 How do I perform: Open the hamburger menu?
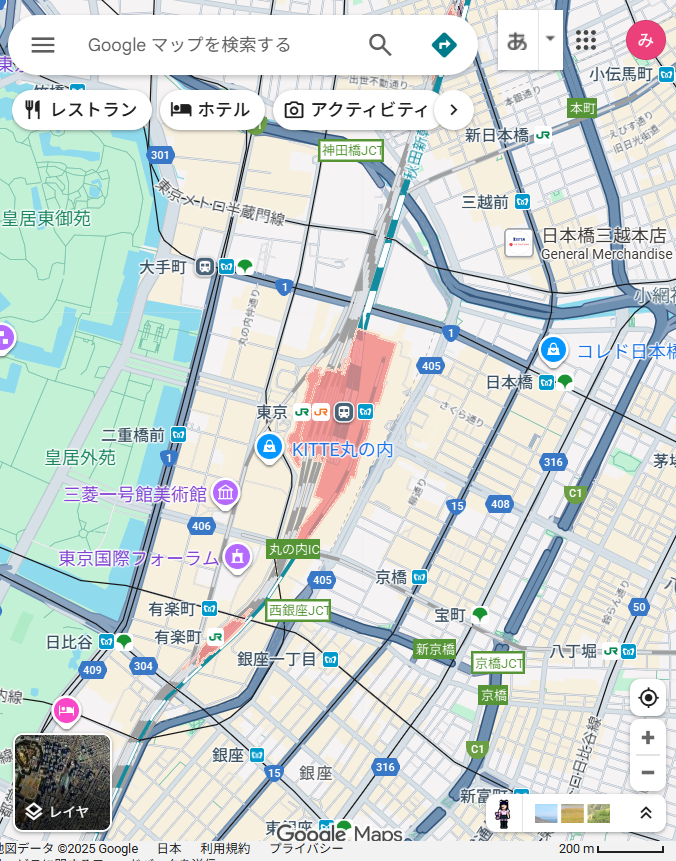click(43, 44)
